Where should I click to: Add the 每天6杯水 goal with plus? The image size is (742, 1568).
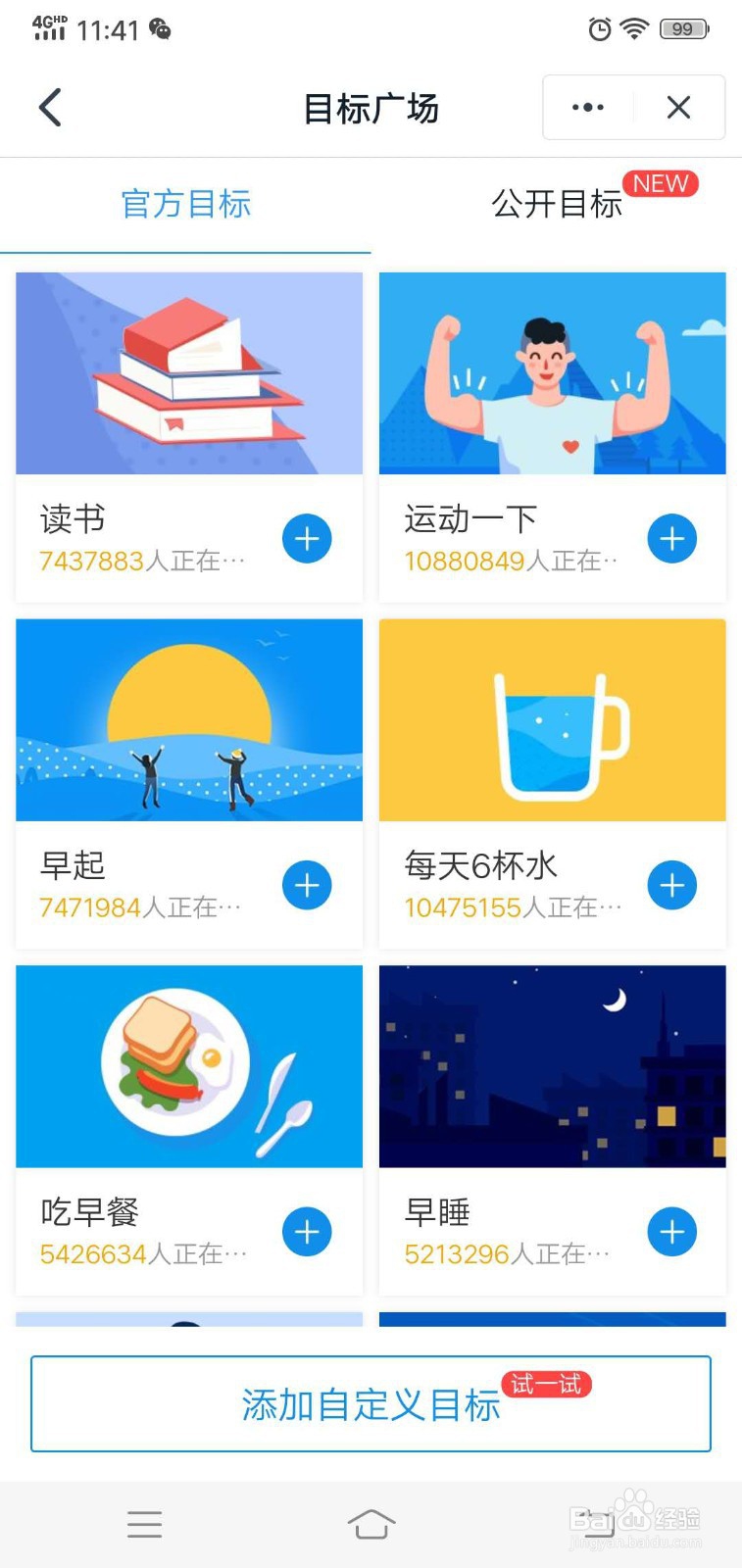click(672, 886)
